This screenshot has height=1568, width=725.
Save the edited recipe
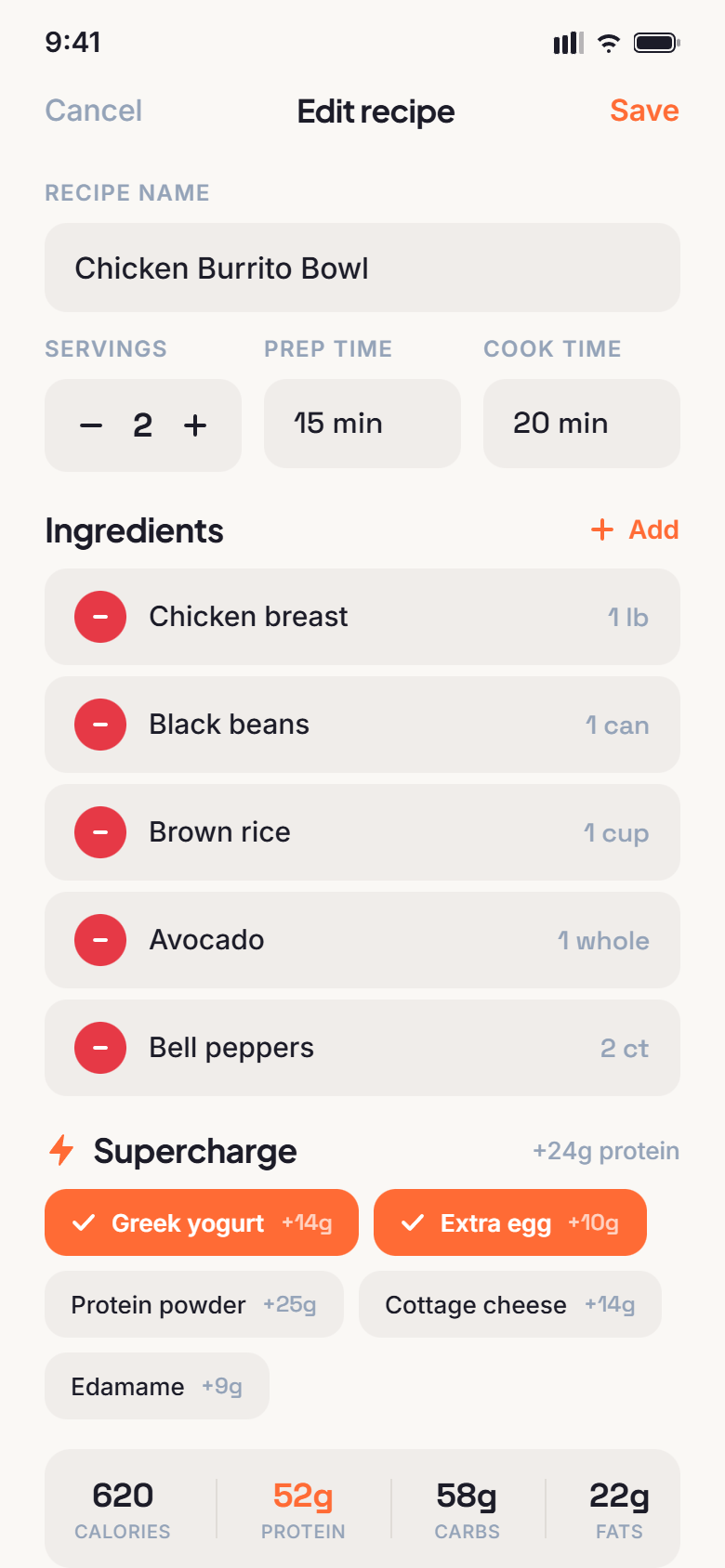click(x=644, y=111)
